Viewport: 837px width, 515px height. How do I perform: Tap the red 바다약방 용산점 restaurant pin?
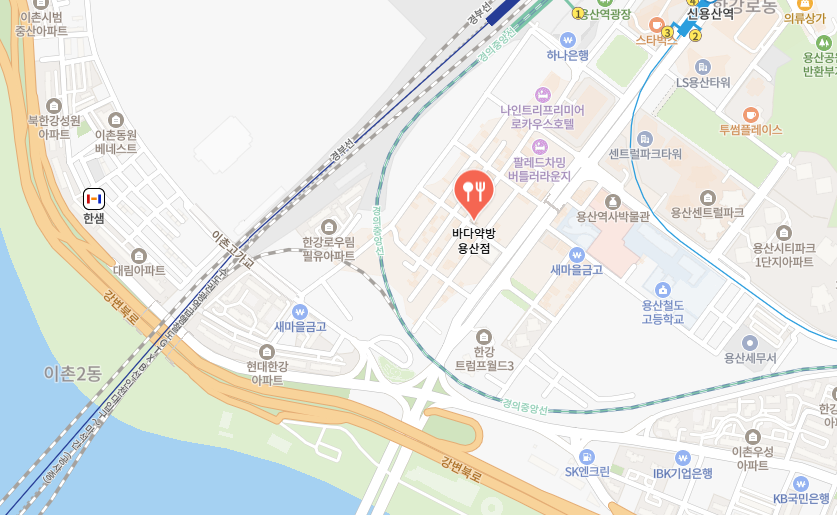(x=471, y=193)
